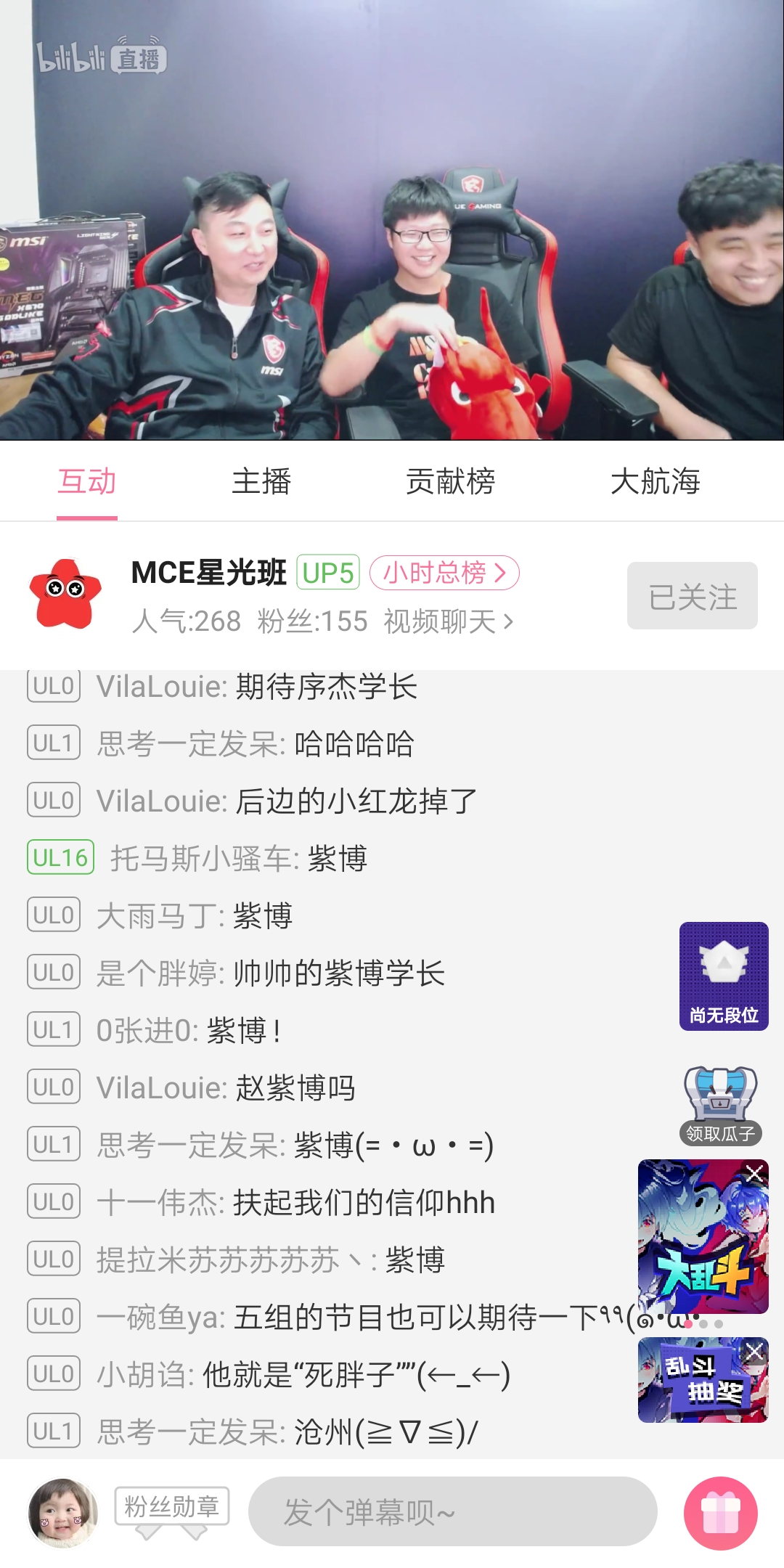The image size is (784, 1568).
Task: Open the 小时总榜 hourly ranking
Action: click(444, 573)
